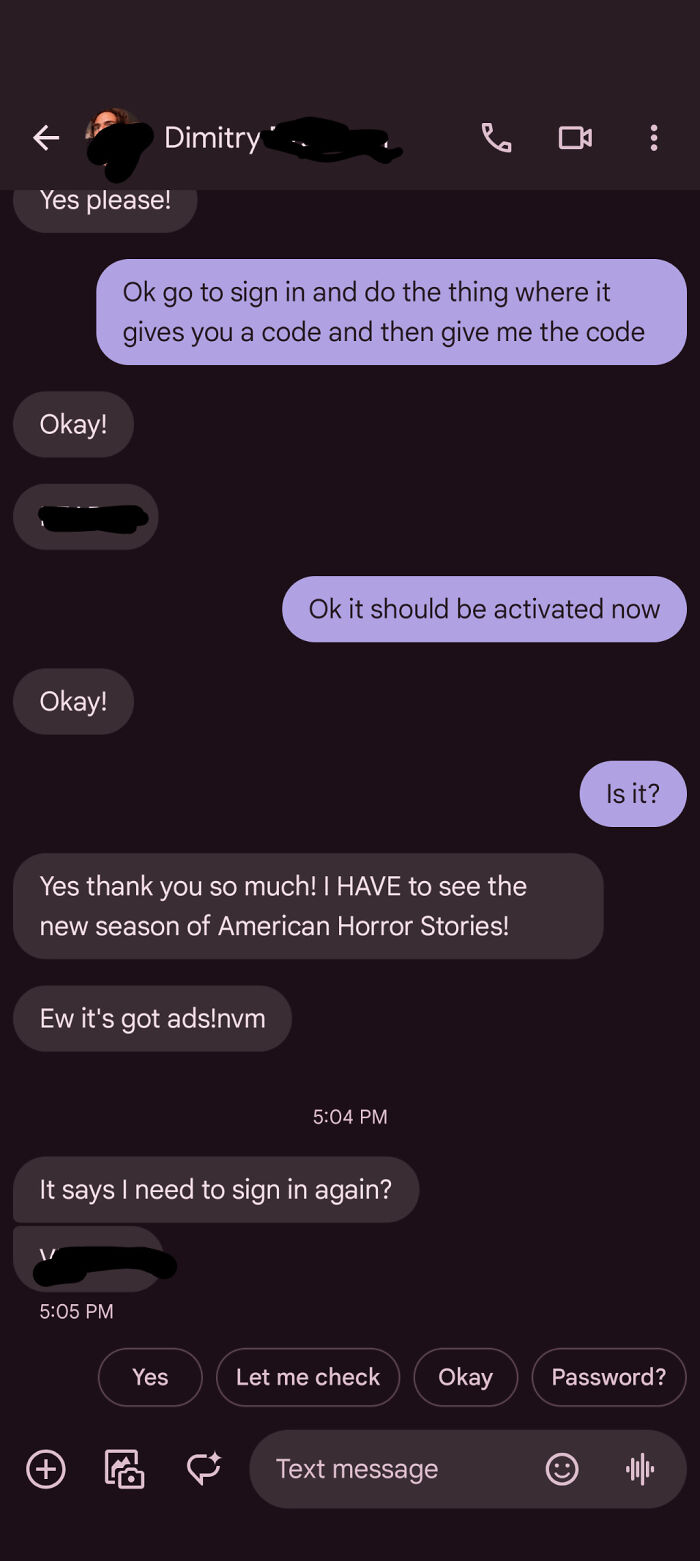The height and width of the screenshot is (1561, 700).
Task: Go back to the conversation list
Action: tap(46, 138)
